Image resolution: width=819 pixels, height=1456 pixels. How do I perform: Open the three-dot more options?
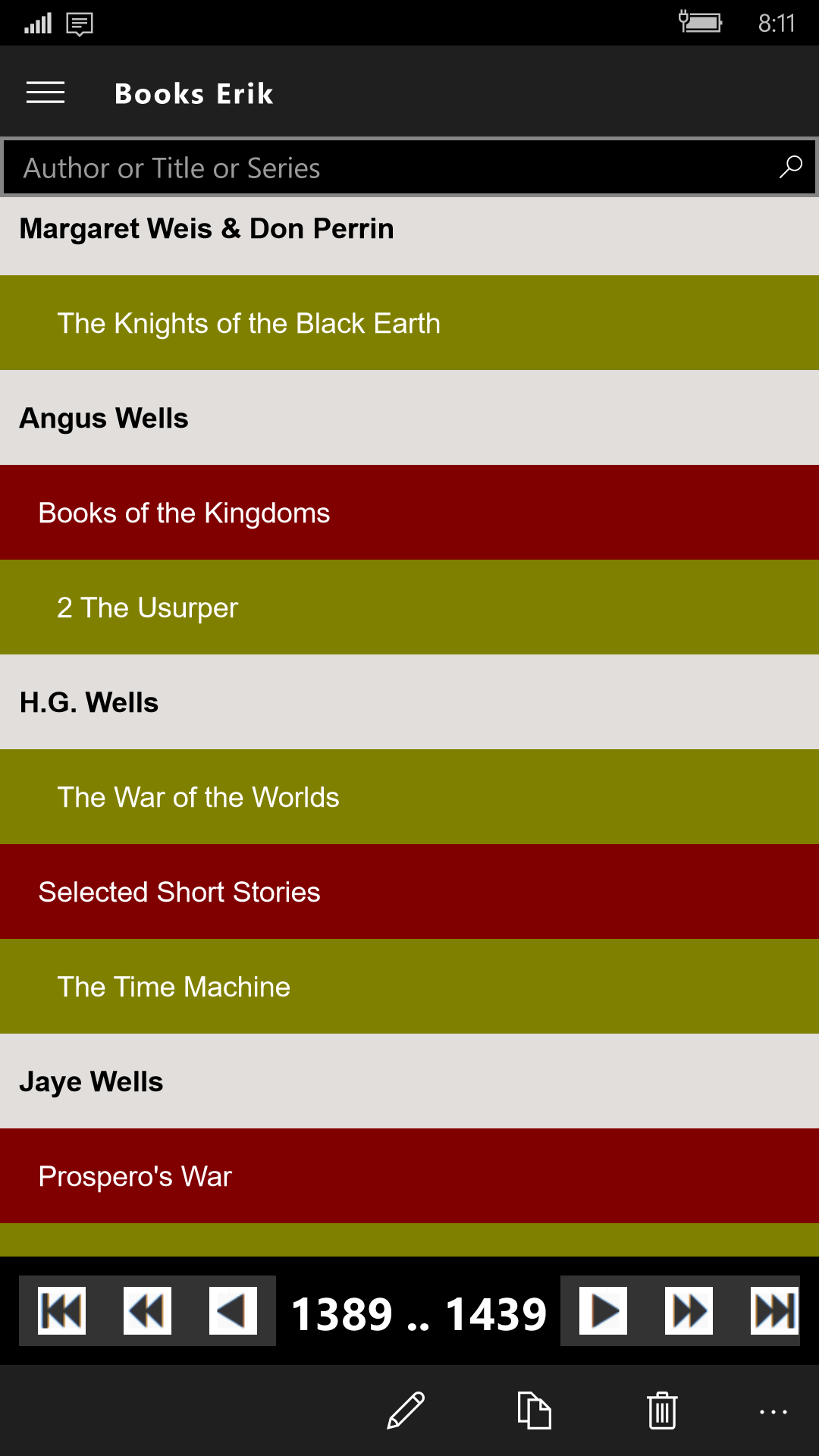[x=773, y=1412]
